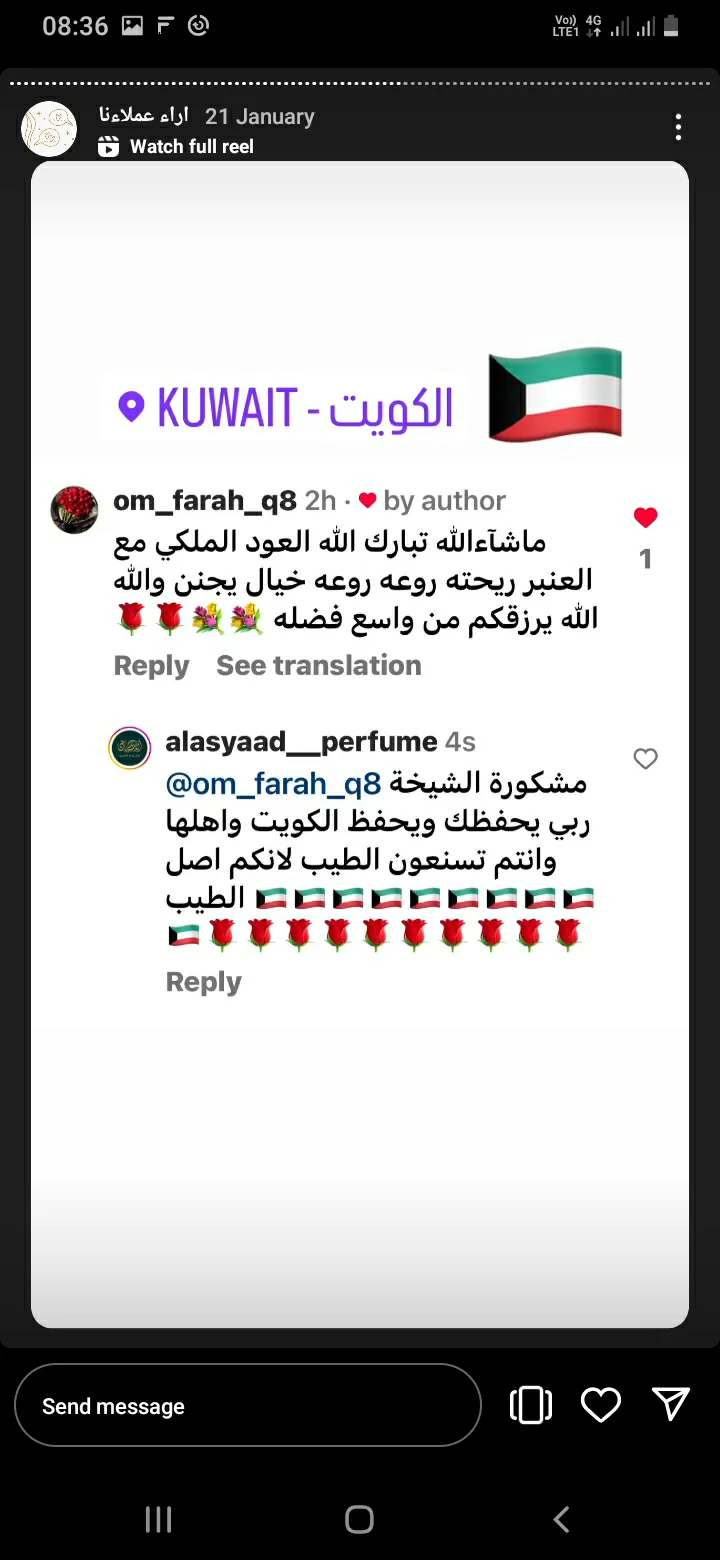Like this story with the heart

tap(601, 1405)
